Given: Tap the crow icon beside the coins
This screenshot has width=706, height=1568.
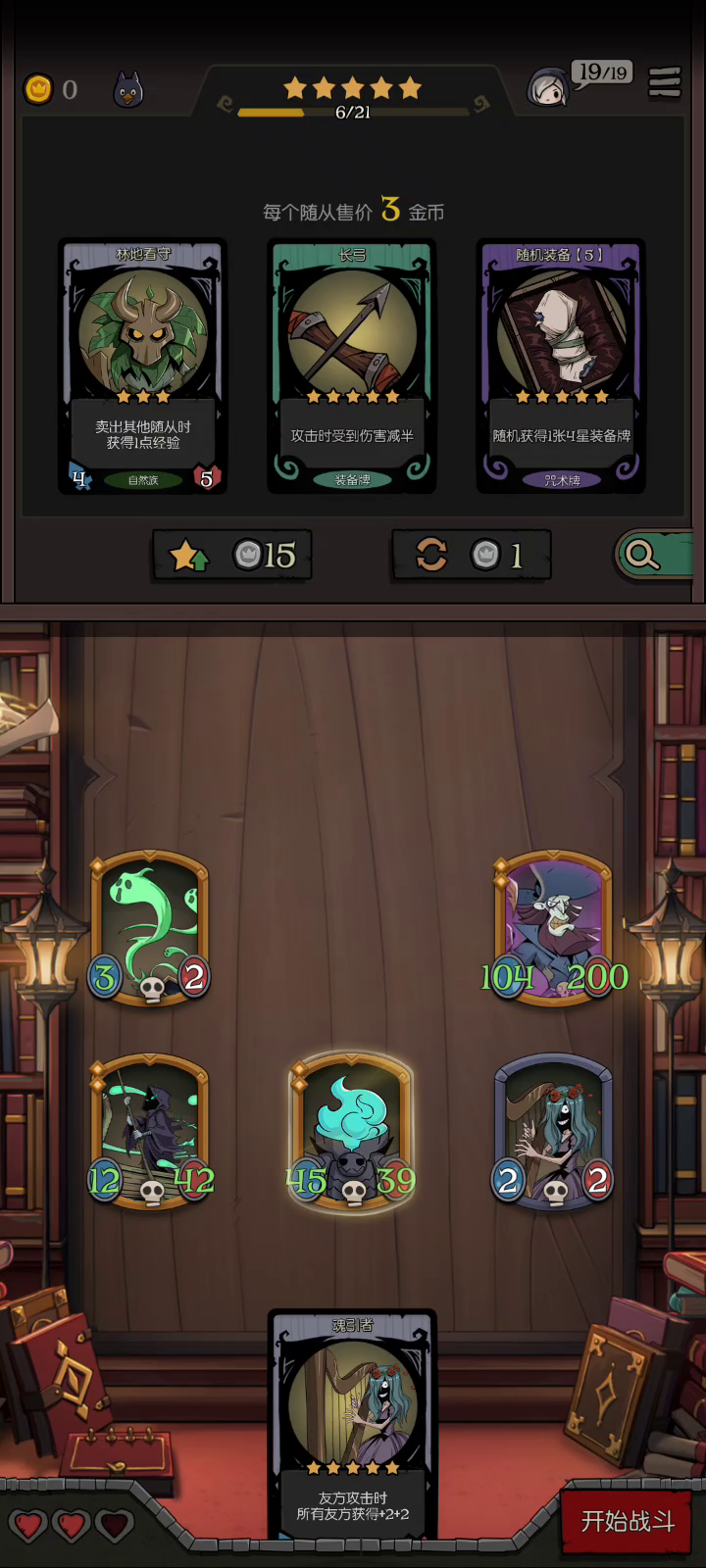Looking at the screenshot, I should (128, 90).
